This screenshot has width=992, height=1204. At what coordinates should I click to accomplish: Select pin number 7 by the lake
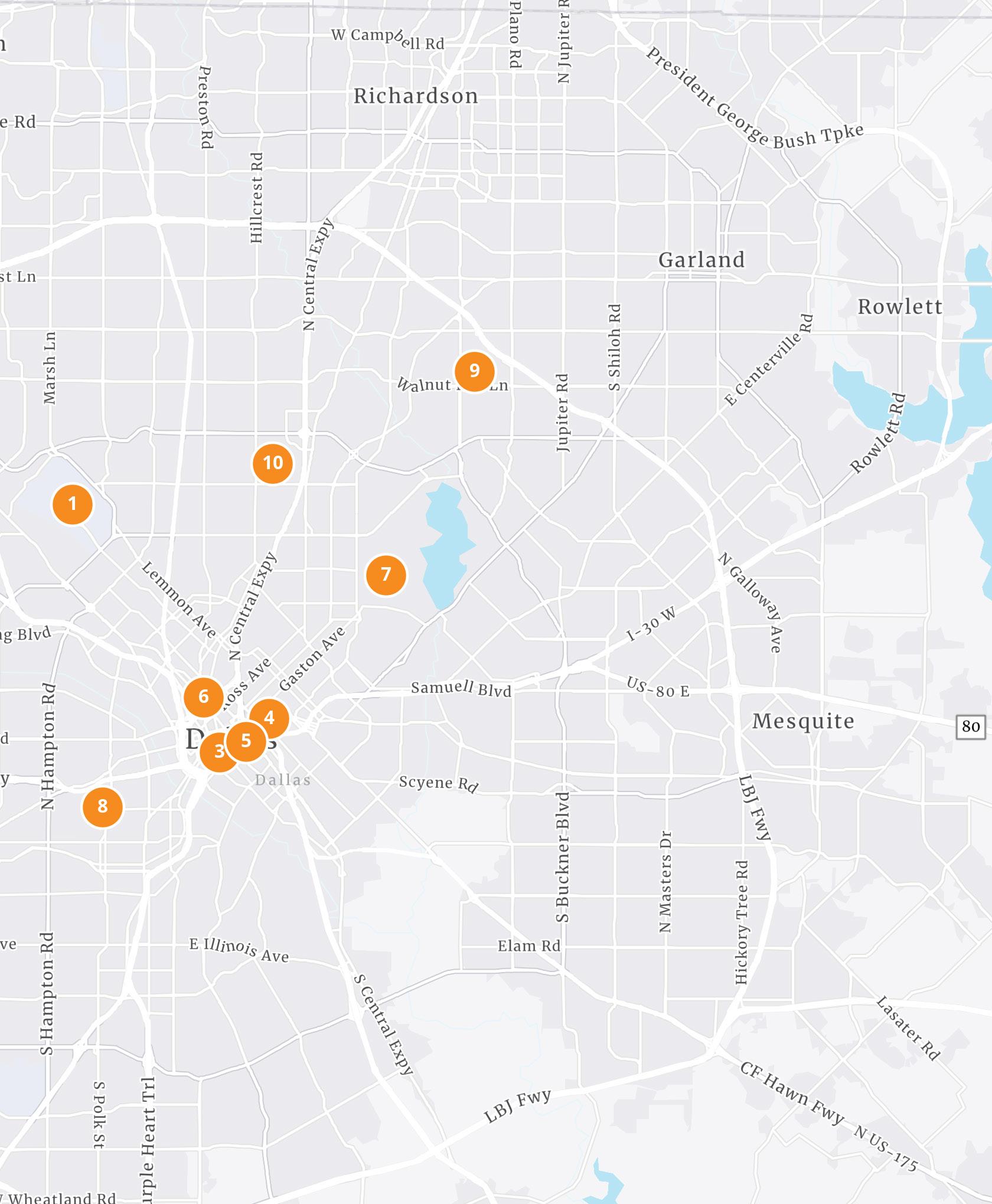[386, 575]
